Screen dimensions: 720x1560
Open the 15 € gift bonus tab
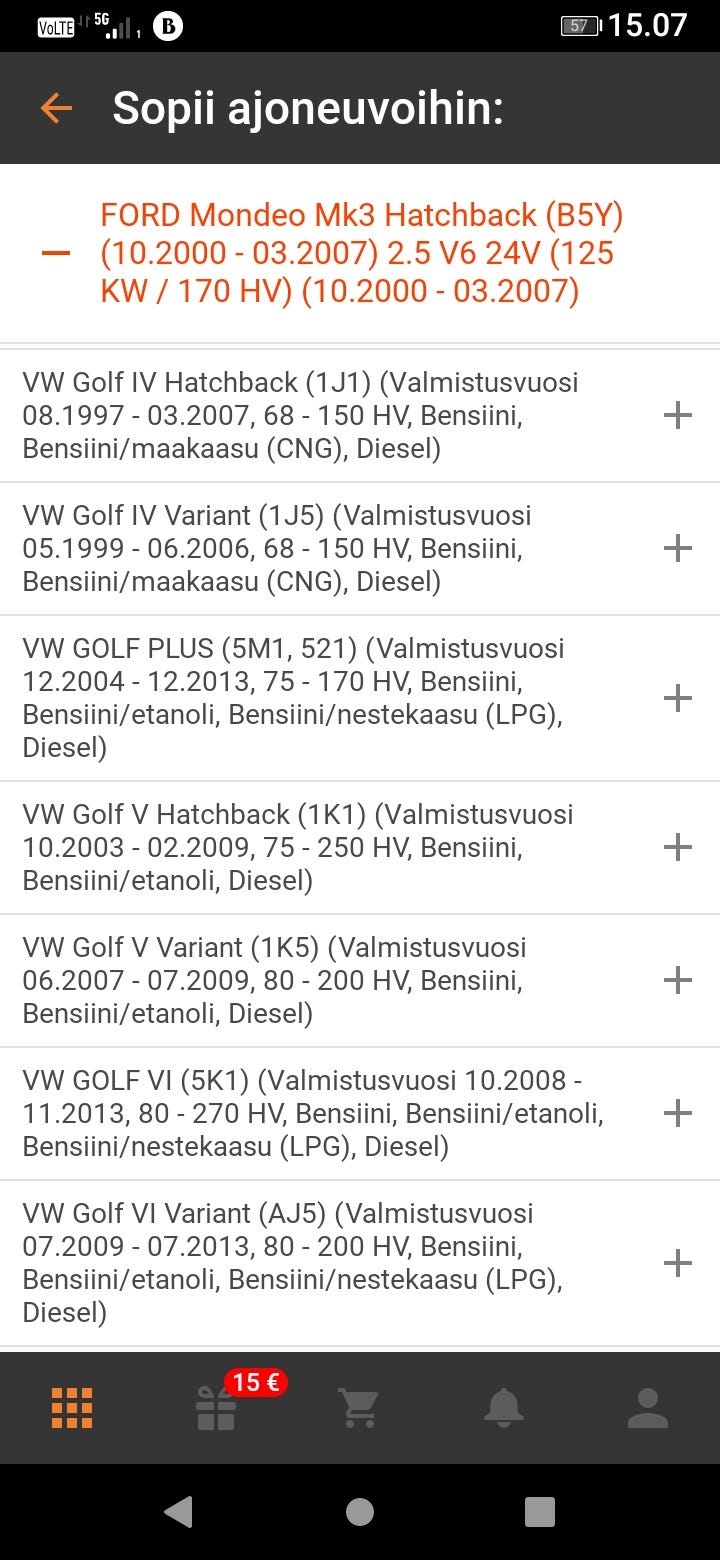click(x=216, y=1408)
